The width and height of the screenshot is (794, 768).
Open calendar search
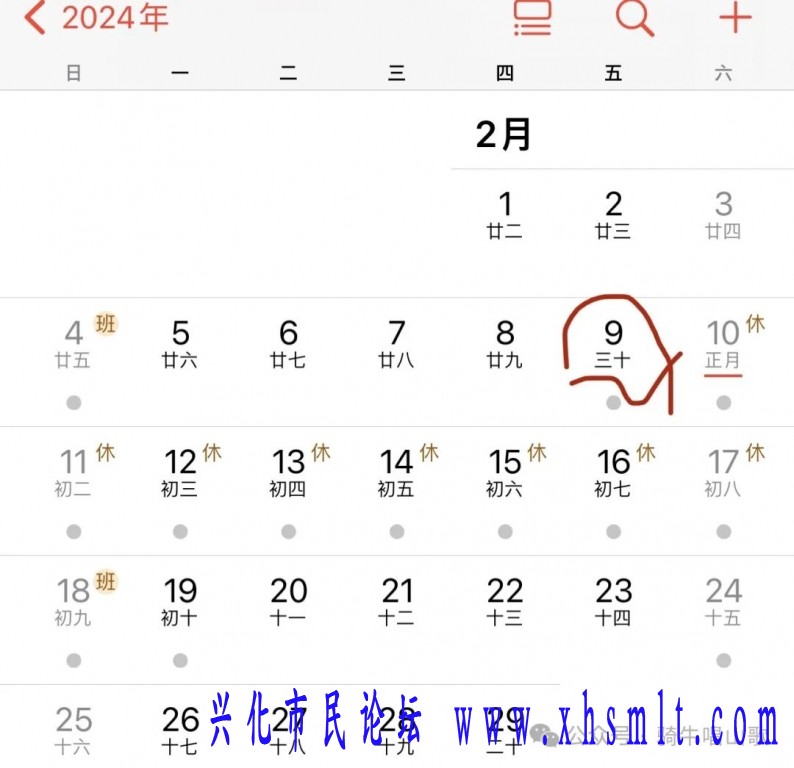[634, 17]
